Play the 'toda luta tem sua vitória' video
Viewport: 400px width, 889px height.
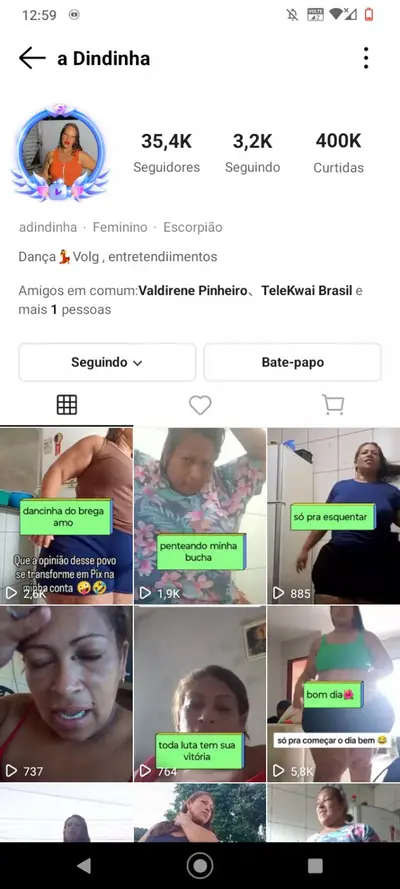pyautogui.click(x=200, y=693)
